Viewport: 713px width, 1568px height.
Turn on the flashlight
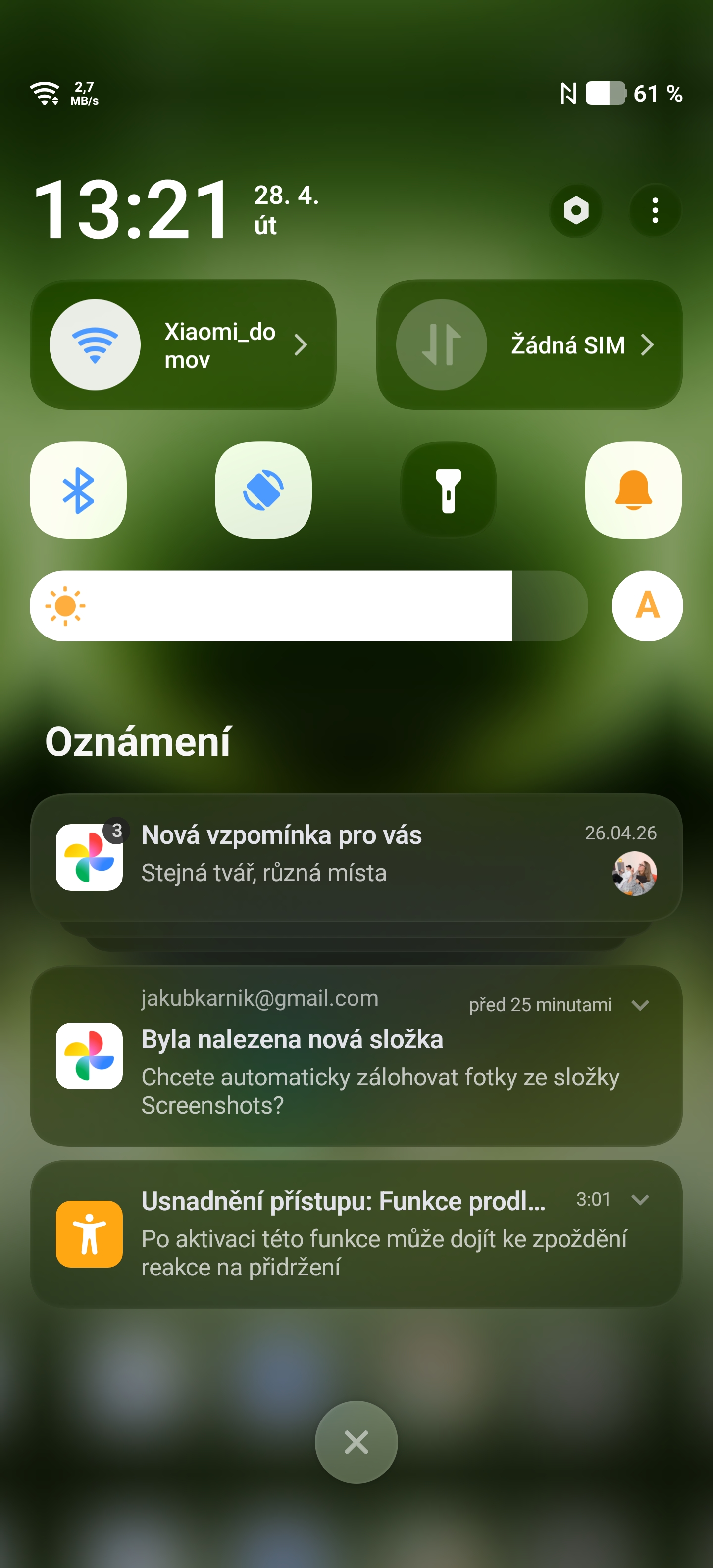pos(448,490)
